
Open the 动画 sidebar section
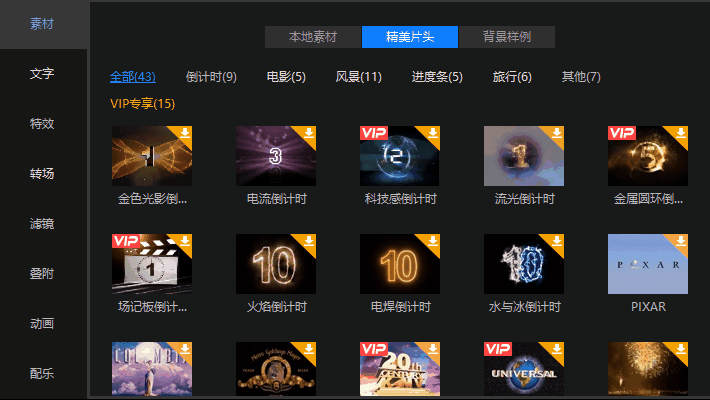[x=42, y=324]
